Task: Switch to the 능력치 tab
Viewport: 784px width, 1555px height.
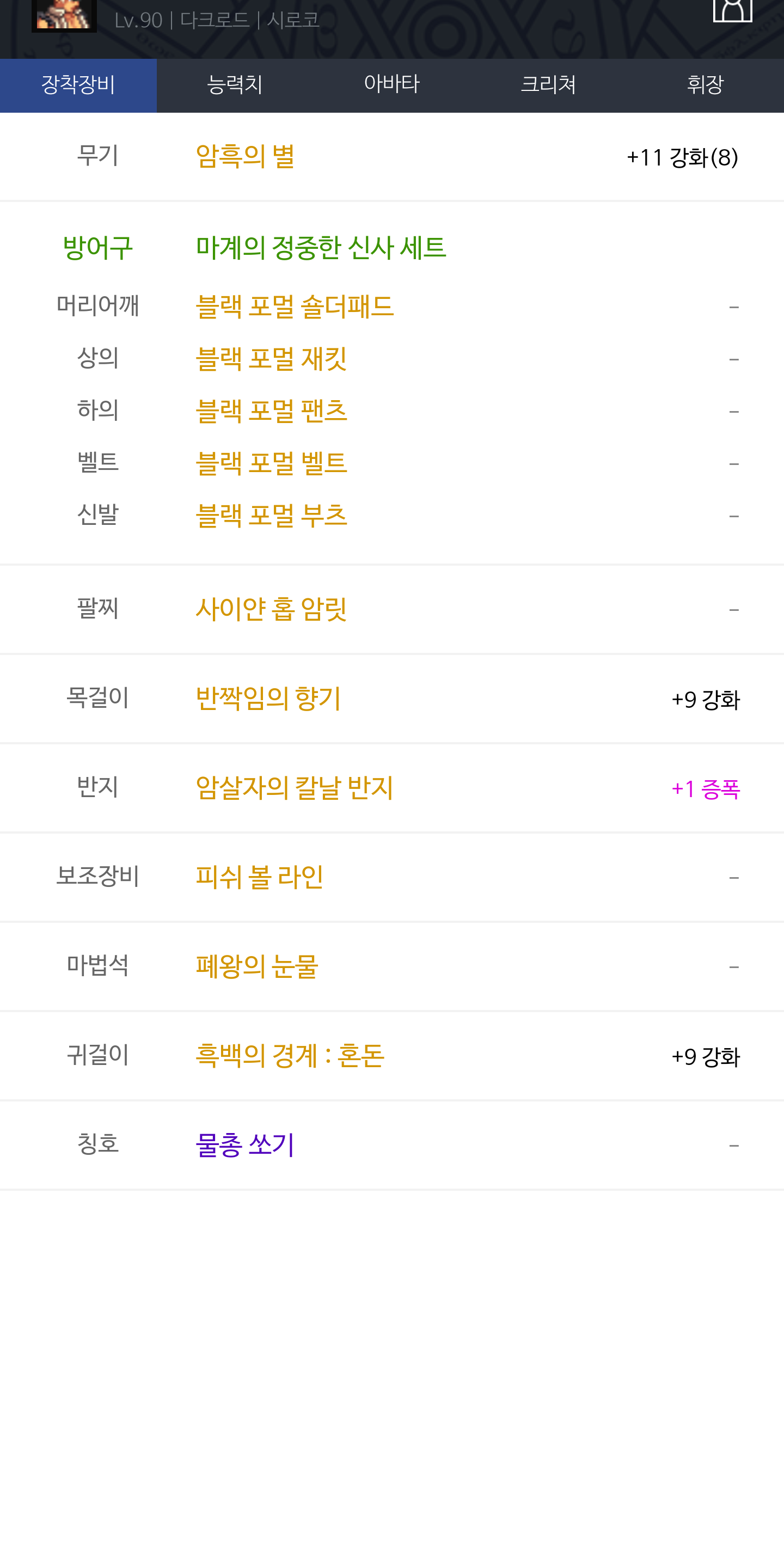Action: (x=235, y=85)
